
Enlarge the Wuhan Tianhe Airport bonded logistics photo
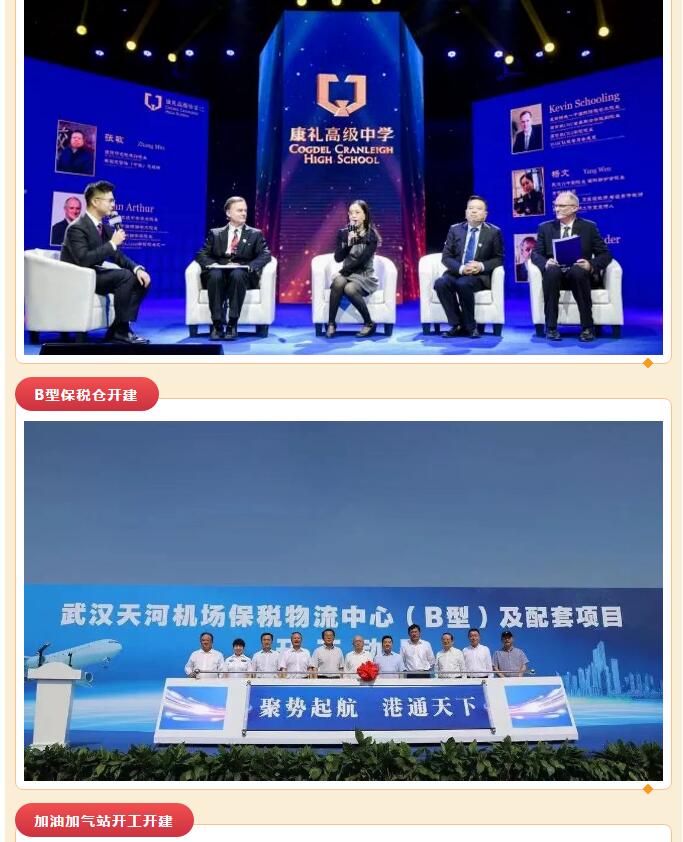coord(343,600)
